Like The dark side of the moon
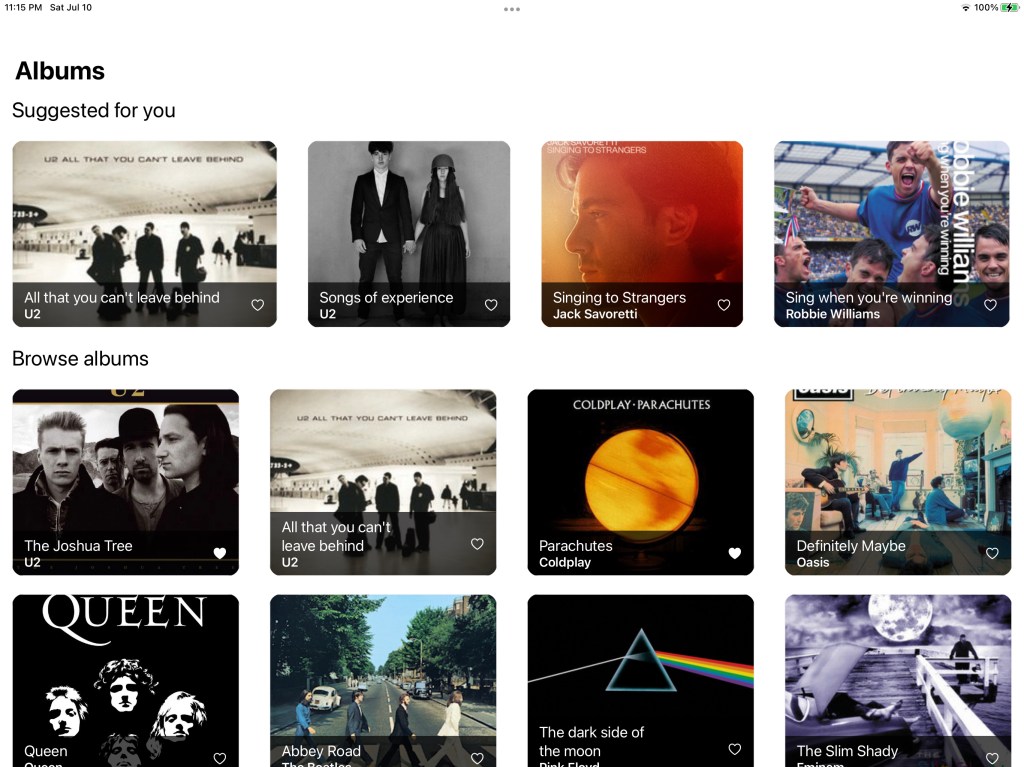 tap(735, 749)
